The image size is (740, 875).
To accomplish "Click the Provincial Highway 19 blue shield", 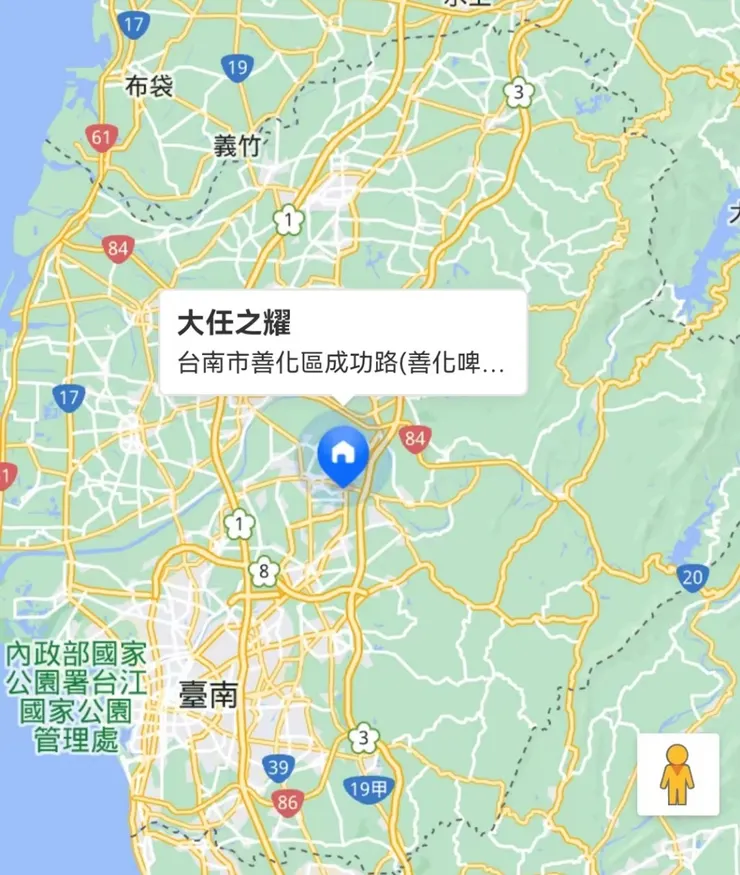I will (x=237, y=67).
